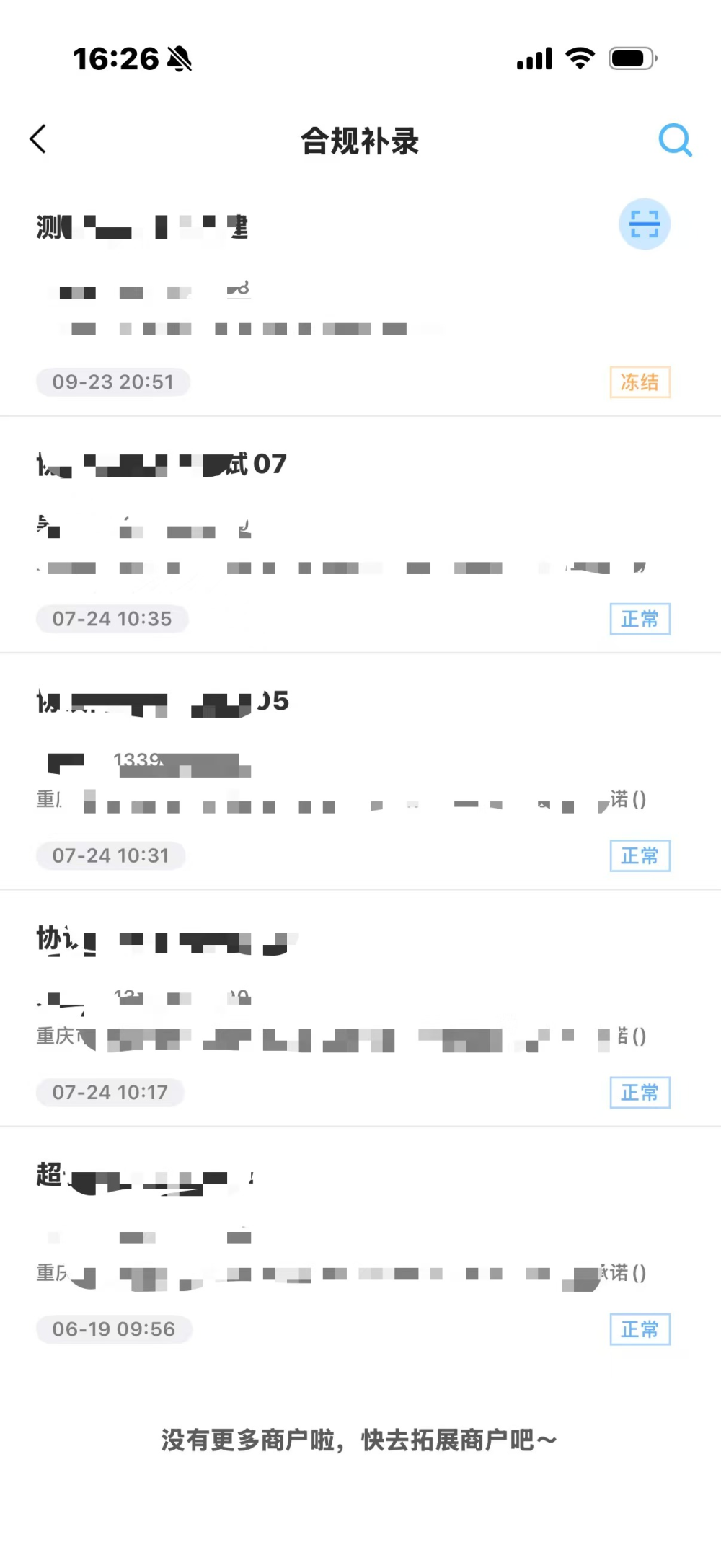Go back from the 合规补录 page
Image resolution: width=721 pixels, height=1568 pixels.
tap(38, 139)
